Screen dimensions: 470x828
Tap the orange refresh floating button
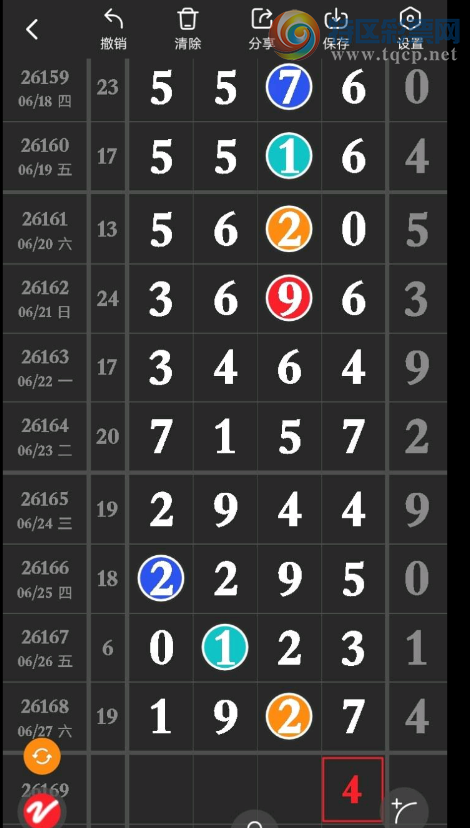point(42,757)
